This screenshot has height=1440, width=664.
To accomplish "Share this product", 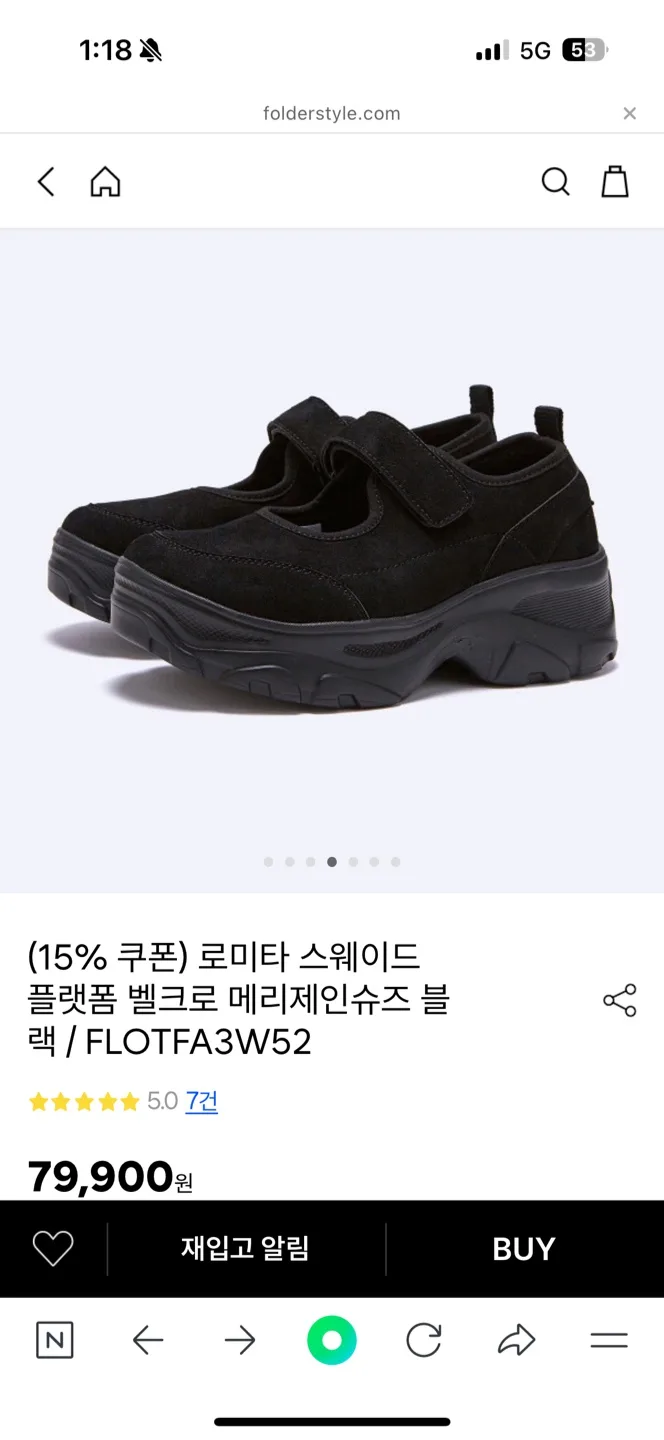I will click(x=620, y=1000).
